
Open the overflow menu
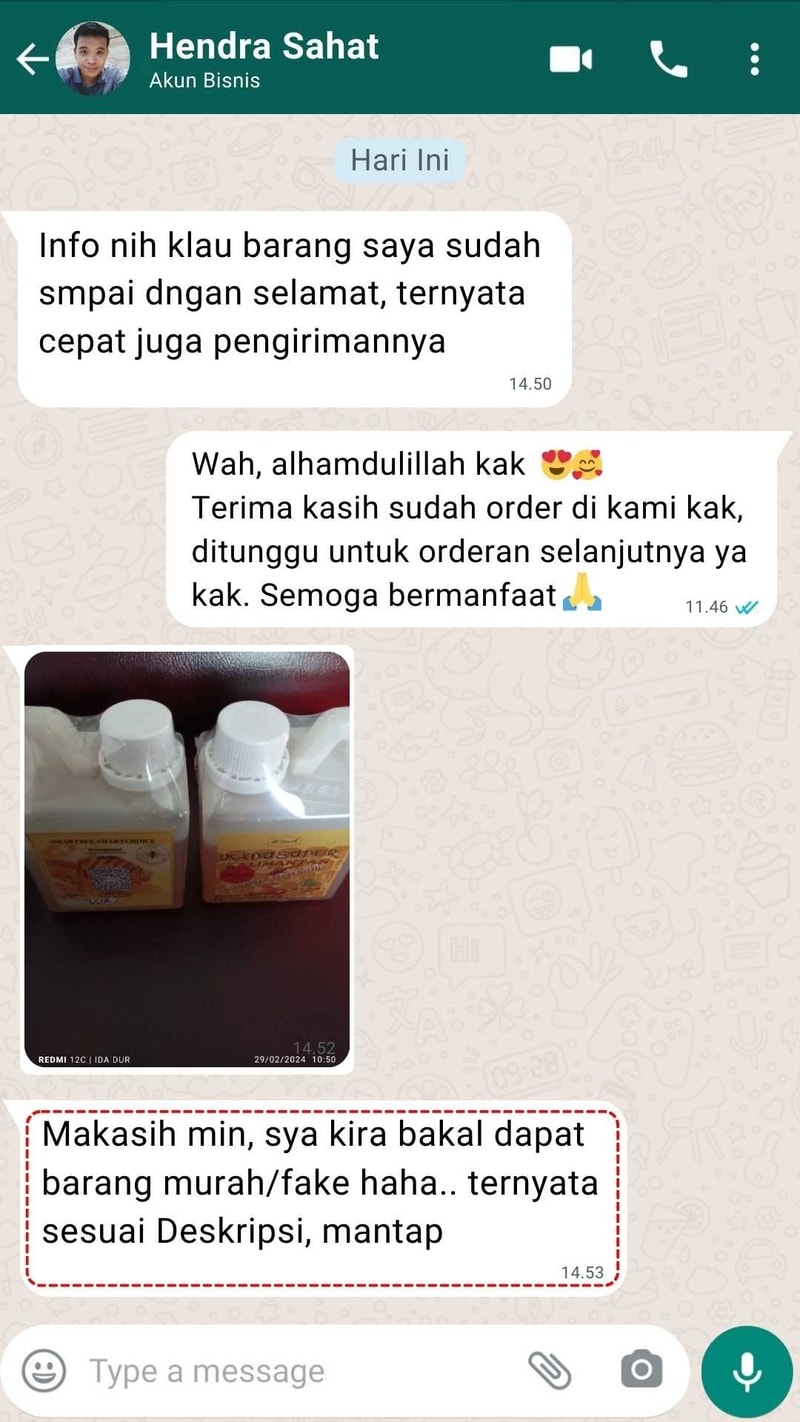754,60
